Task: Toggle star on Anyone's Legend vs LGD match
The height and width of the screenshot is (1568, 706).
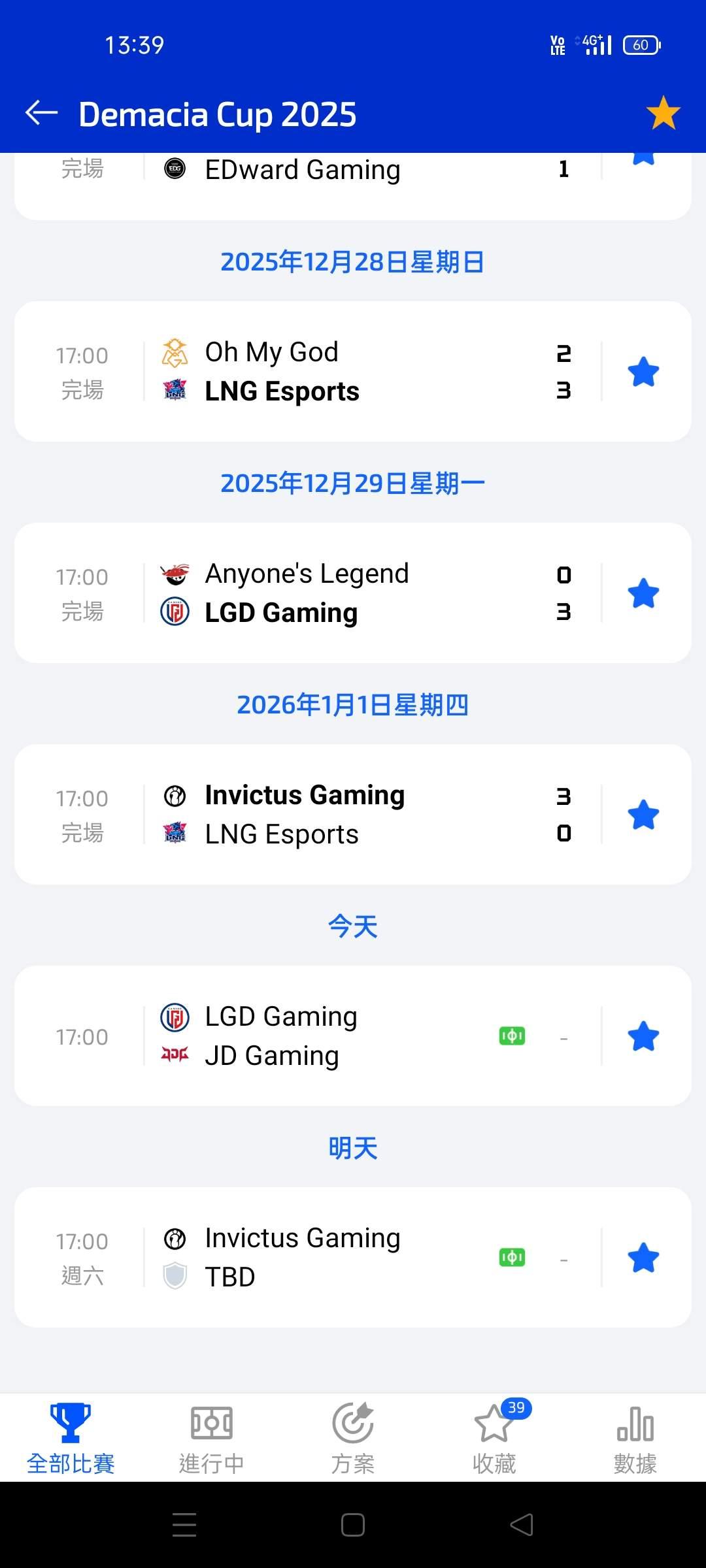Action: pos(643,593)
